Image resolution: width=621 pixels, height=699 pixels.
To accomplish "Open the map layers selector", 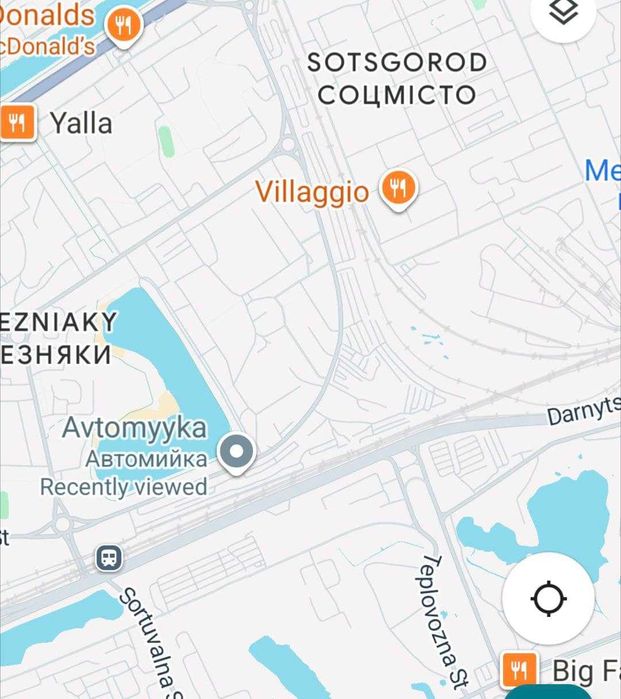I will tap(565, 14).
